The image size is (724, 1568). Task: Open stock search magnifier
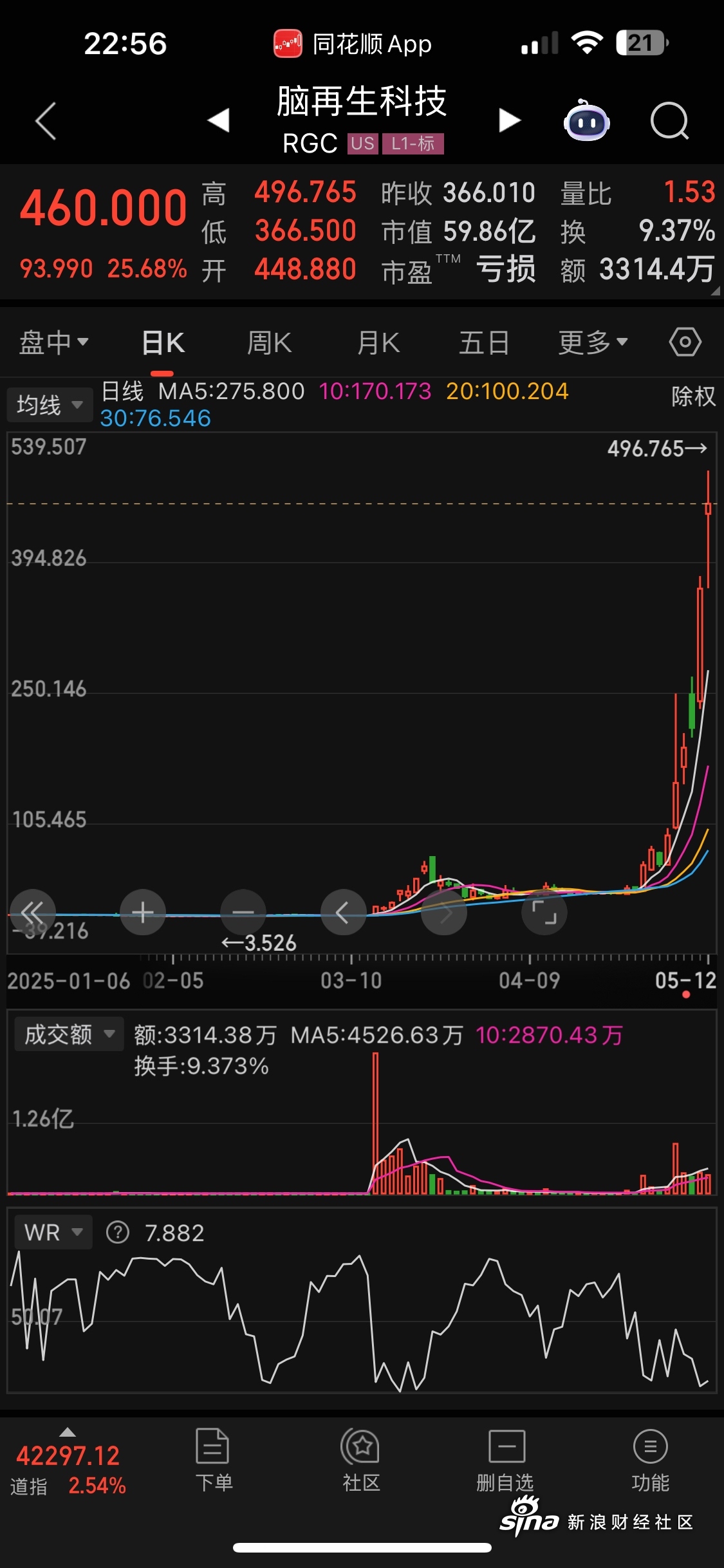point(669,120)
